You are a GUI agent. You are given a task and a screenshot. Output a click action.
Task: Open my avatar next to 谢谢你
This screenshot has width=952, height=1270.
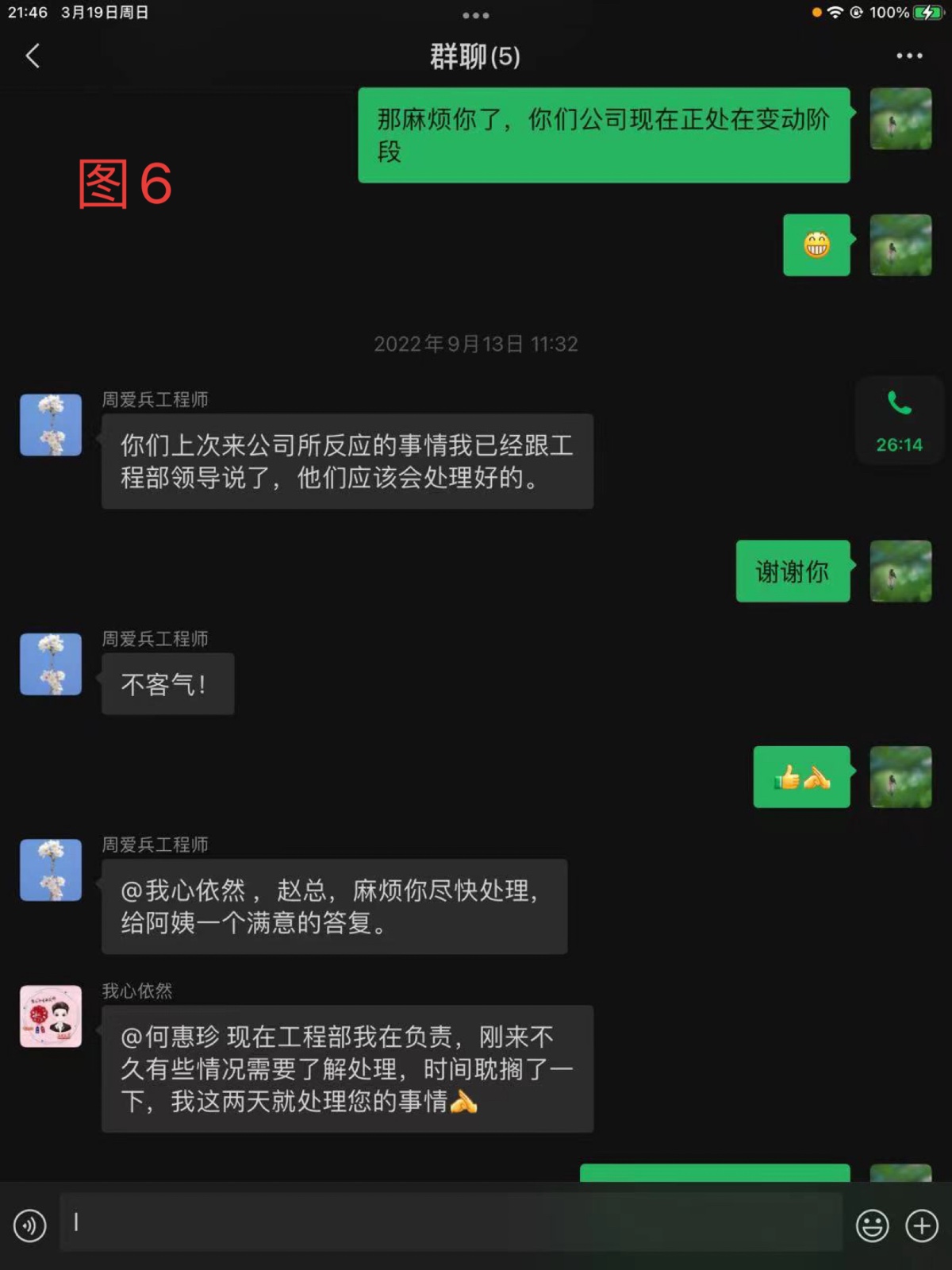[x=900, y=571]
